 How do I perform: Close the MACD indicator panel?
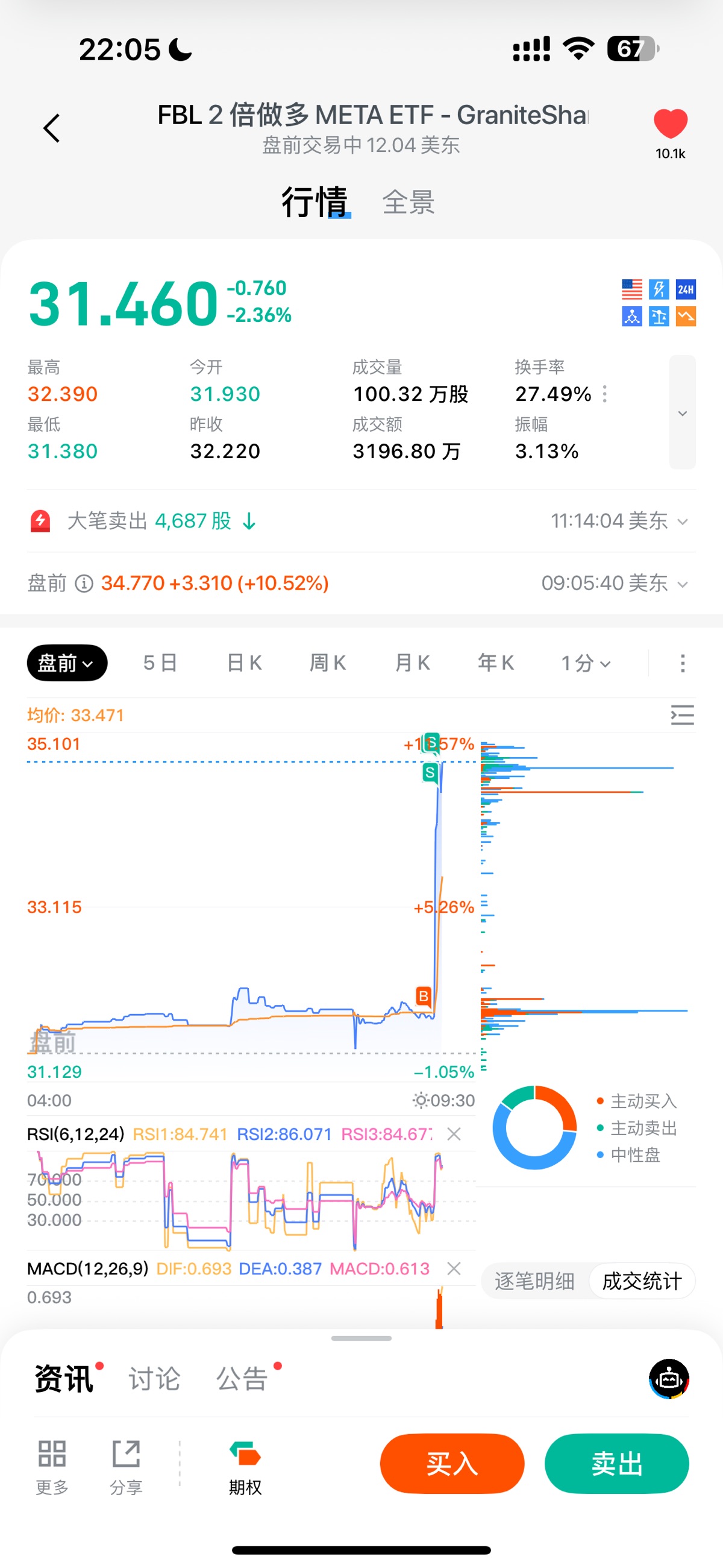(x=454, y=1268)
